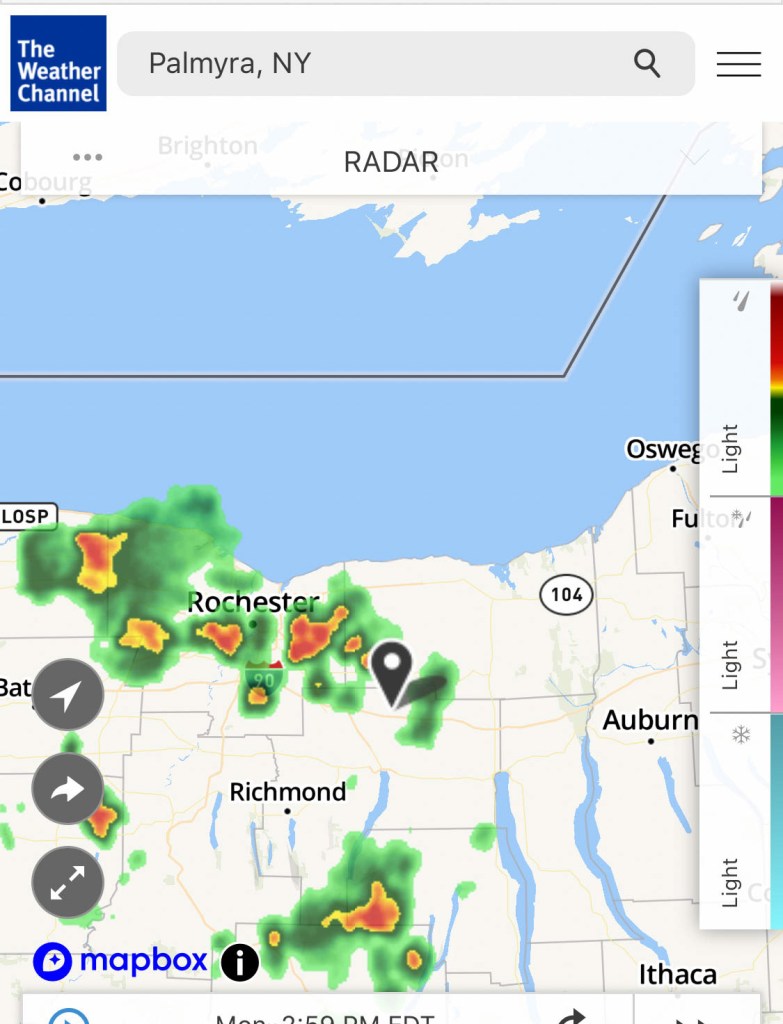Image resolution: width=783 pixels, height=1024 pixels.
Task: Open the Mapbox attribution info icon
Action: click(x=240, y=963)
